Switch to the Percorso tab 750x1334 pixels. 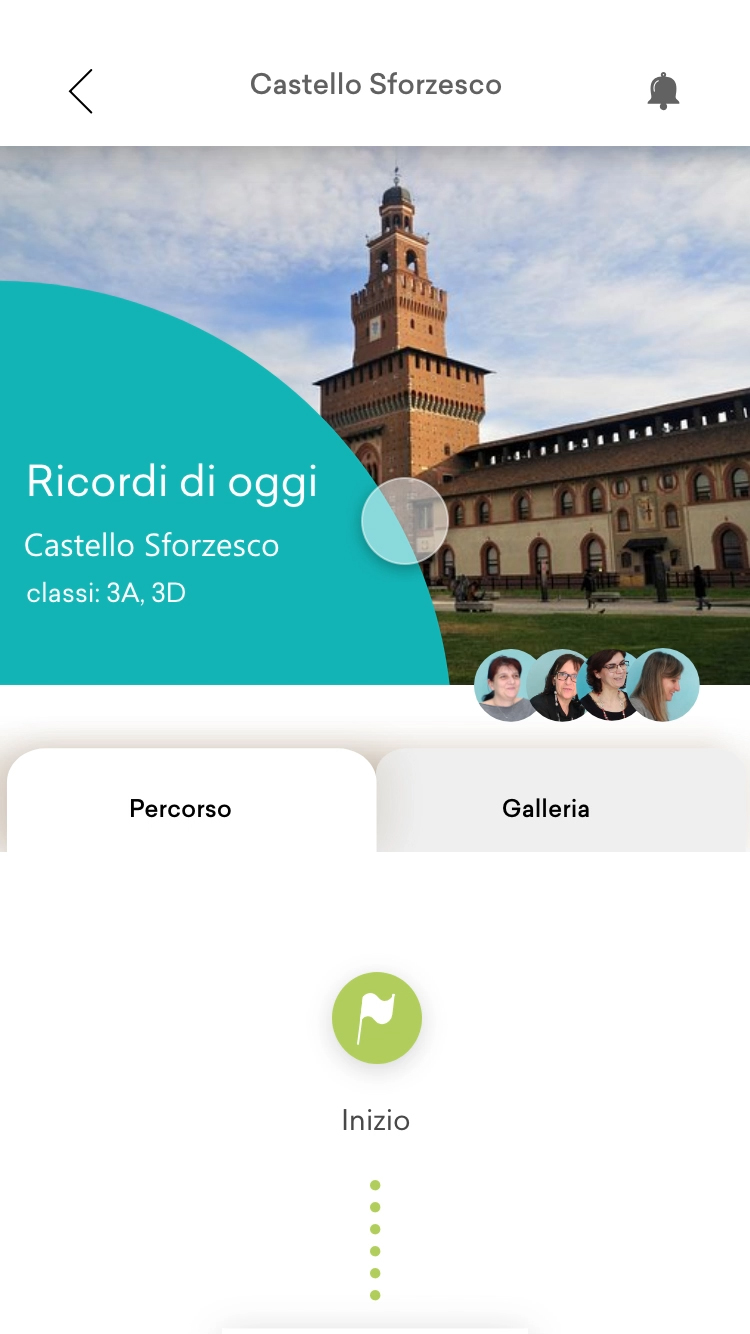click(x=181, y=808)
